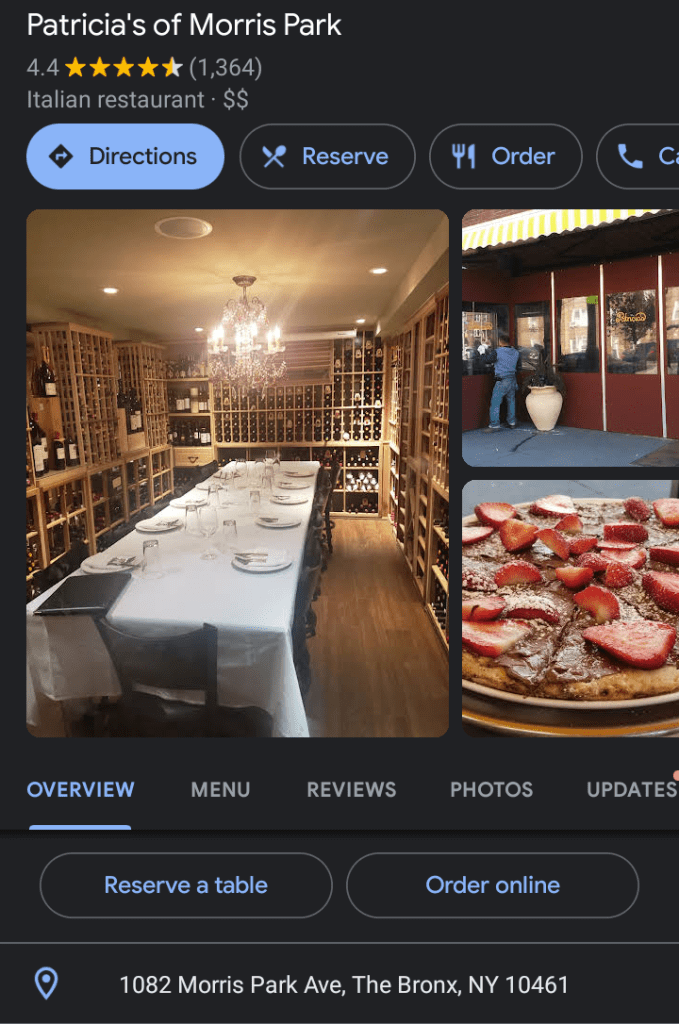Open the wine cellar dining room photo

(x=237, y=473)
